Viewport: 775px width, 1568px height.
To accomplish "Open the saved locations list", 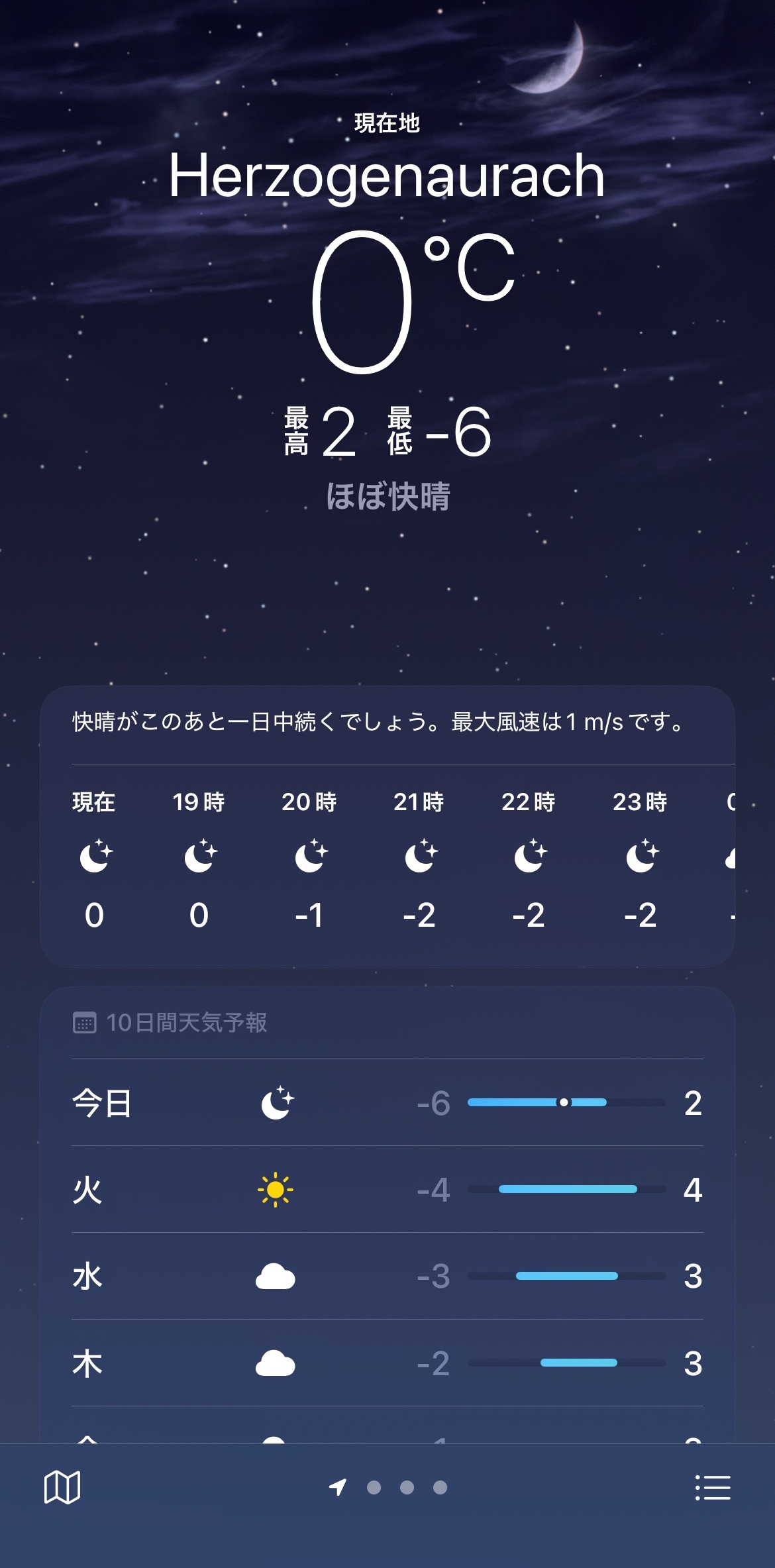I will tap(713, 1487).
